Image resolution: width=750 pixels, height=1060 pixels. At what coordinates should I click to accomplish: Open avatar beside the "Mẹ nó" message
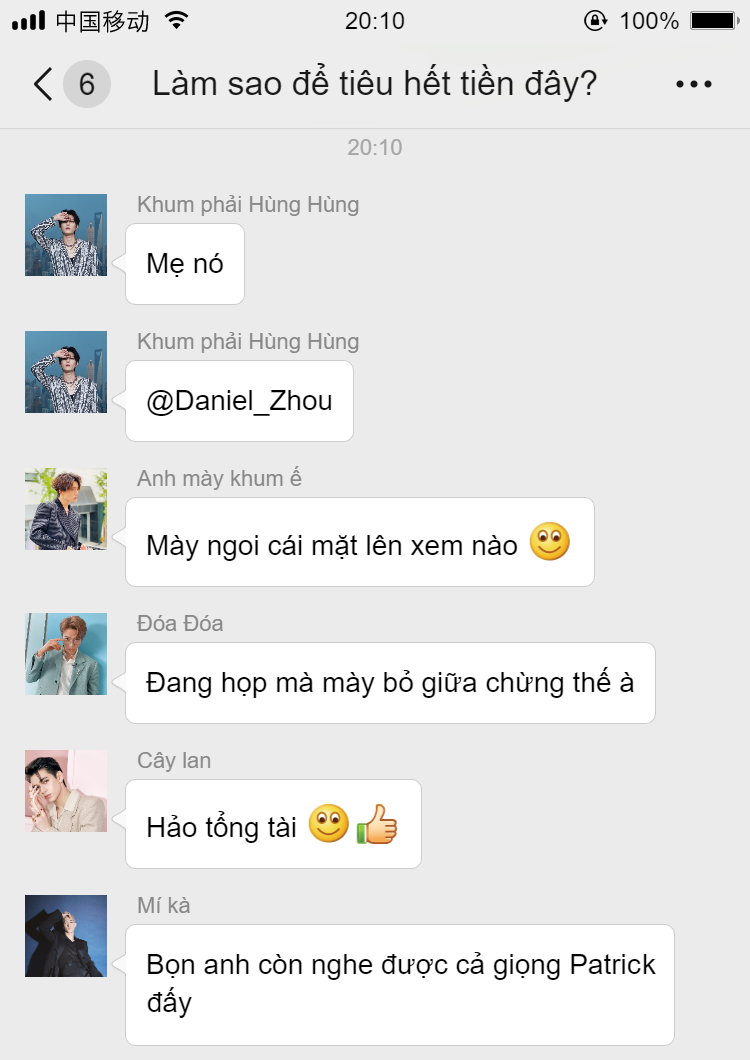click(x=66, y=235)
